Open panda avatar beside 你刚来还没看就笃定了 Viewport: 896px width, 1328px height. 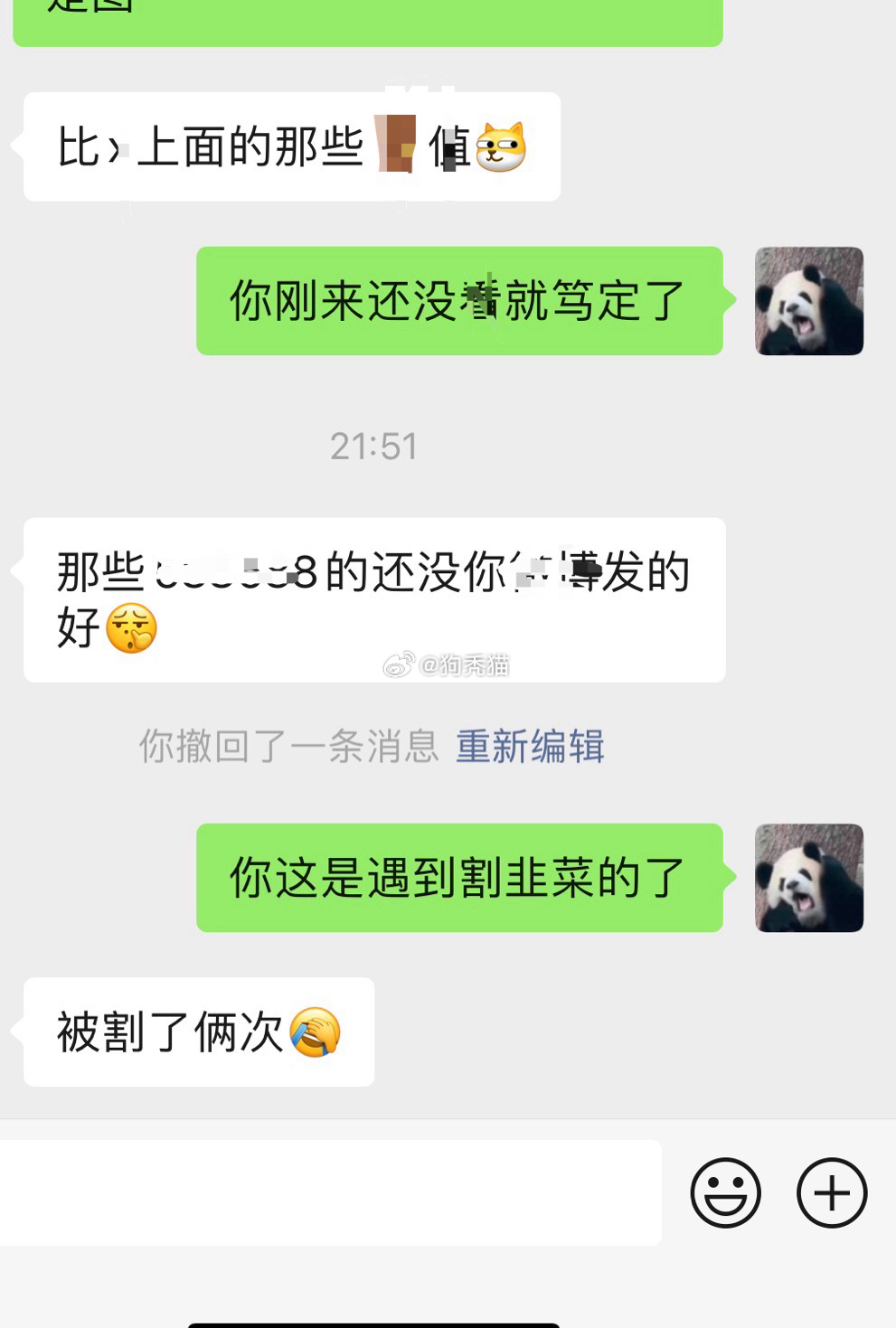[x=809, y=301]
